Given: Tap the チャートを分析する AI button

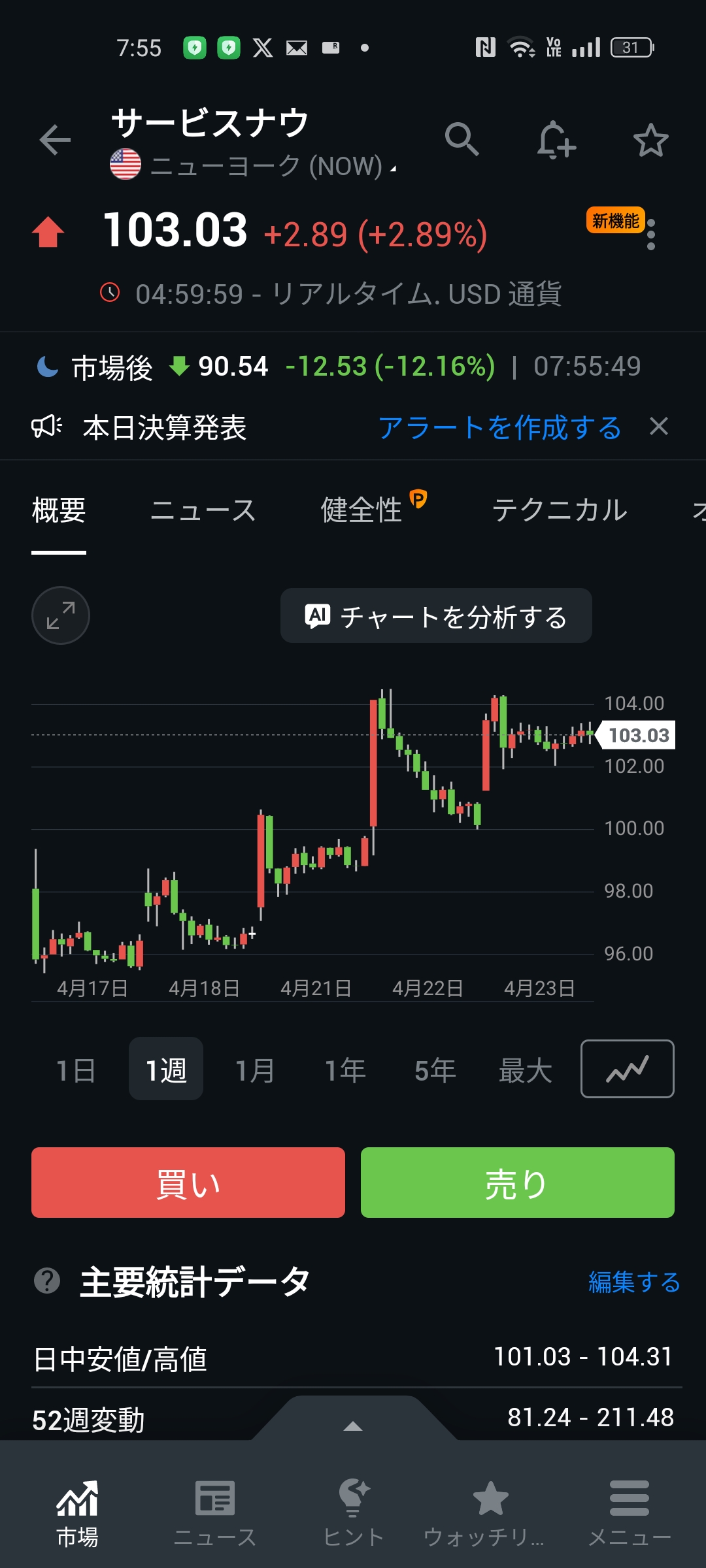Looking at the screenshot, I should click(x=436, y=616).
